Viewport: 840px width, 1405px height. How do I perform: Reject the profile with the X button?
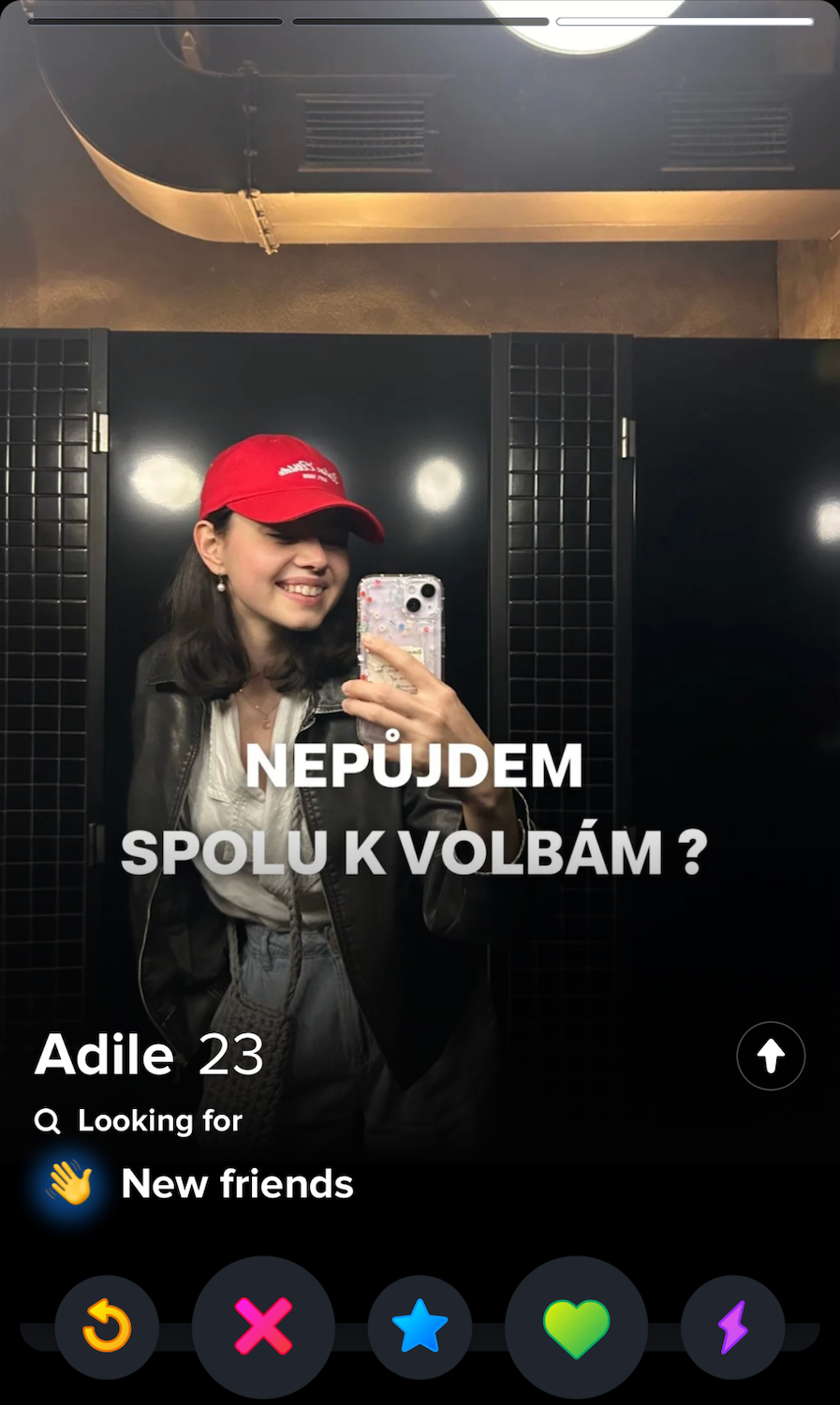pyautogui.click(x=263, y=1326)
